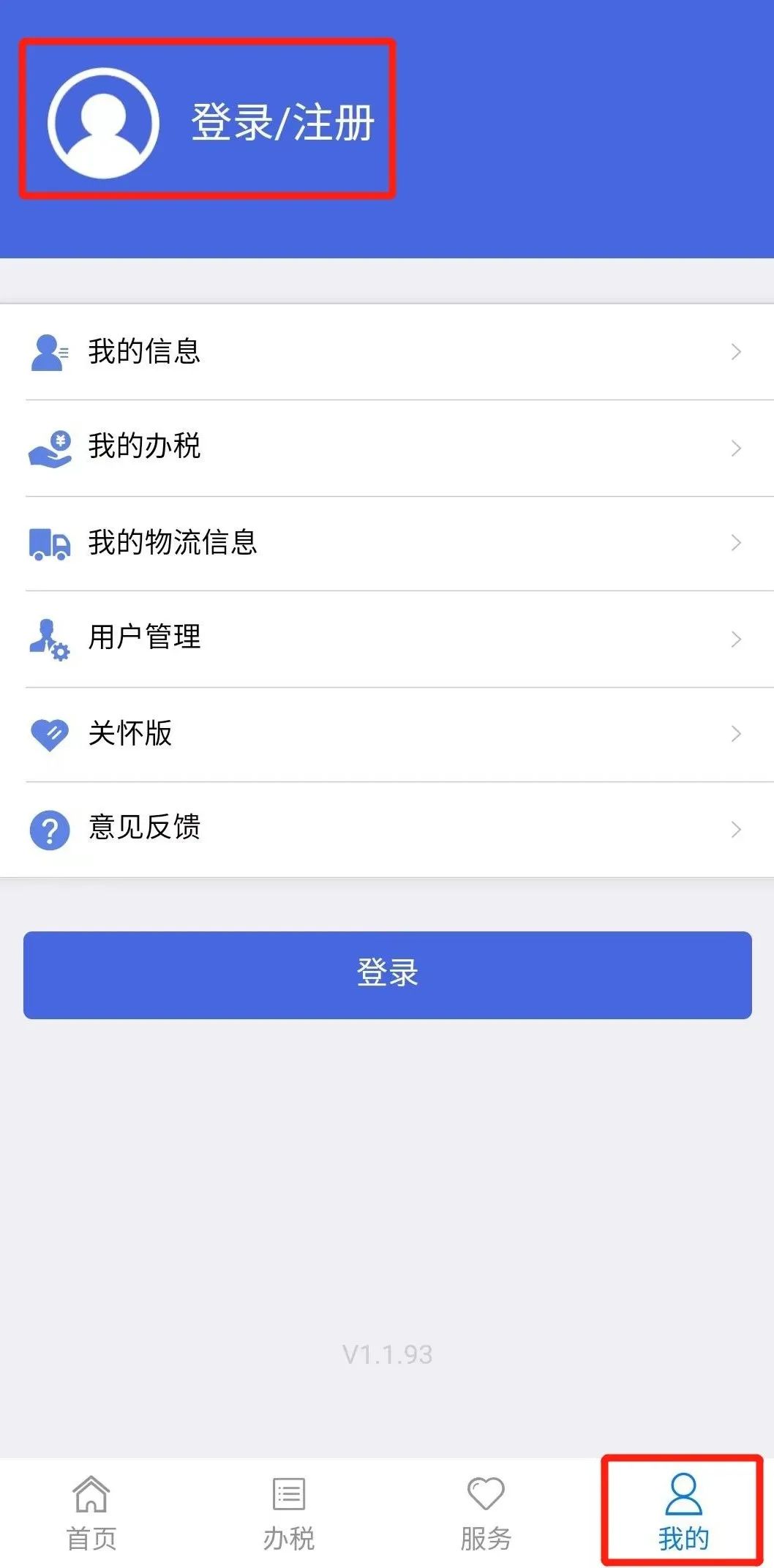Switch to the 首页 tab
The image size is (774, 1568).
[91, 1512]
